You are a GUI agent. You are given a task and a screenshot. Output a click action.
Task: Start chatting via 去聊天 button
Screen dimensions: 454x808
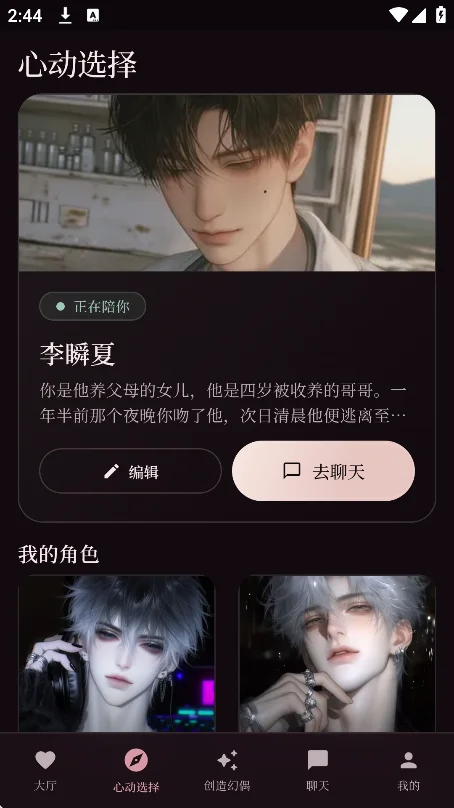pos(323,471)
